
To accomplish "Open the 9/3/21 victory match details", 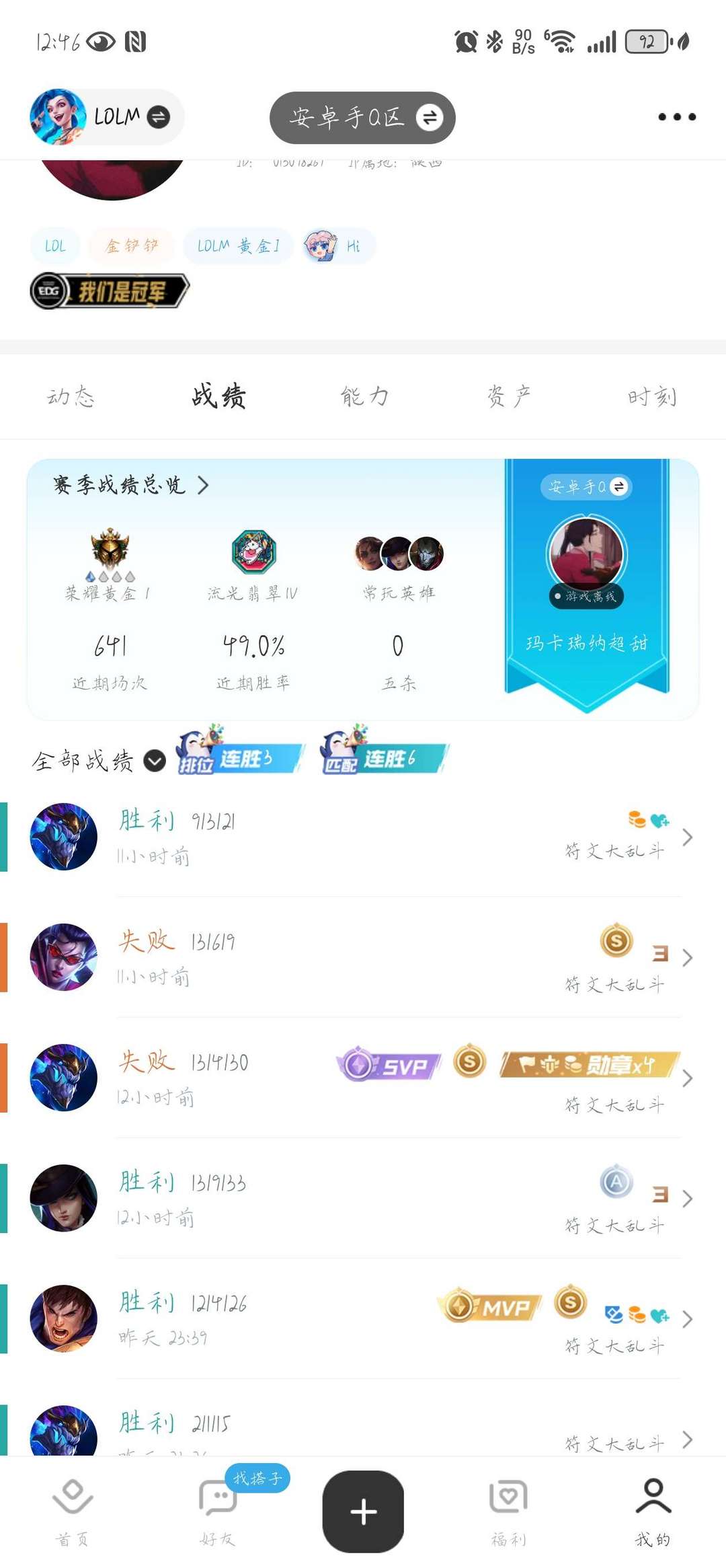I will coord(363,837).
